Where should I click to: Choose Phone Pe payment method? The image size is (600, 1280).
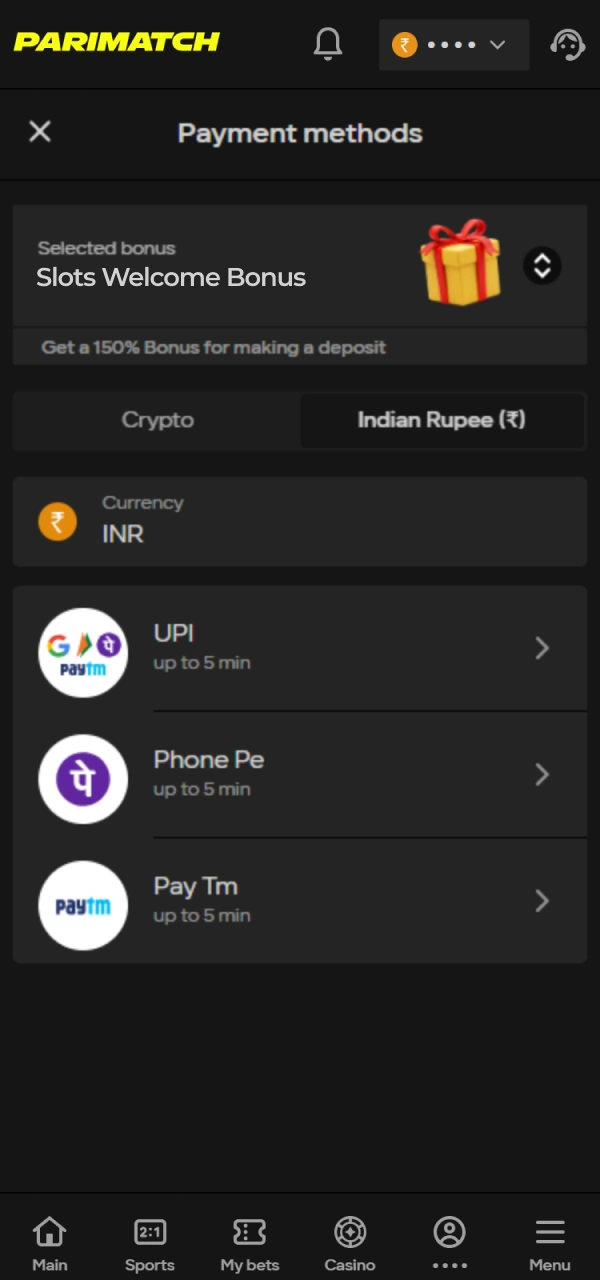point(300,774)
